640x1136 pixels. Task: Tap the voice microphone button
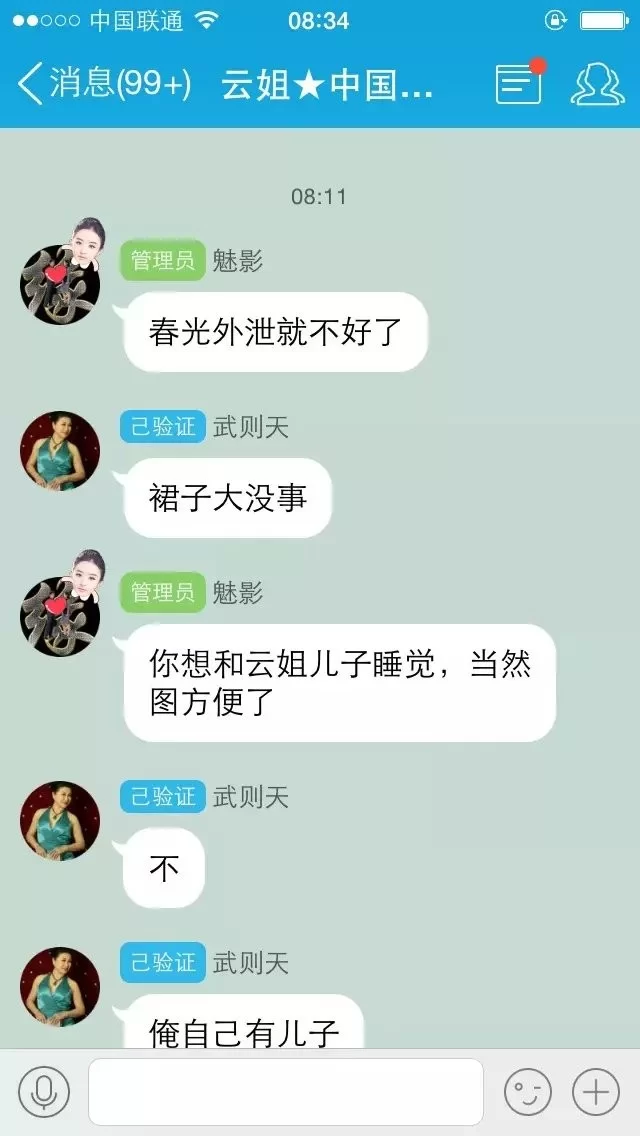click(44, 1092)
